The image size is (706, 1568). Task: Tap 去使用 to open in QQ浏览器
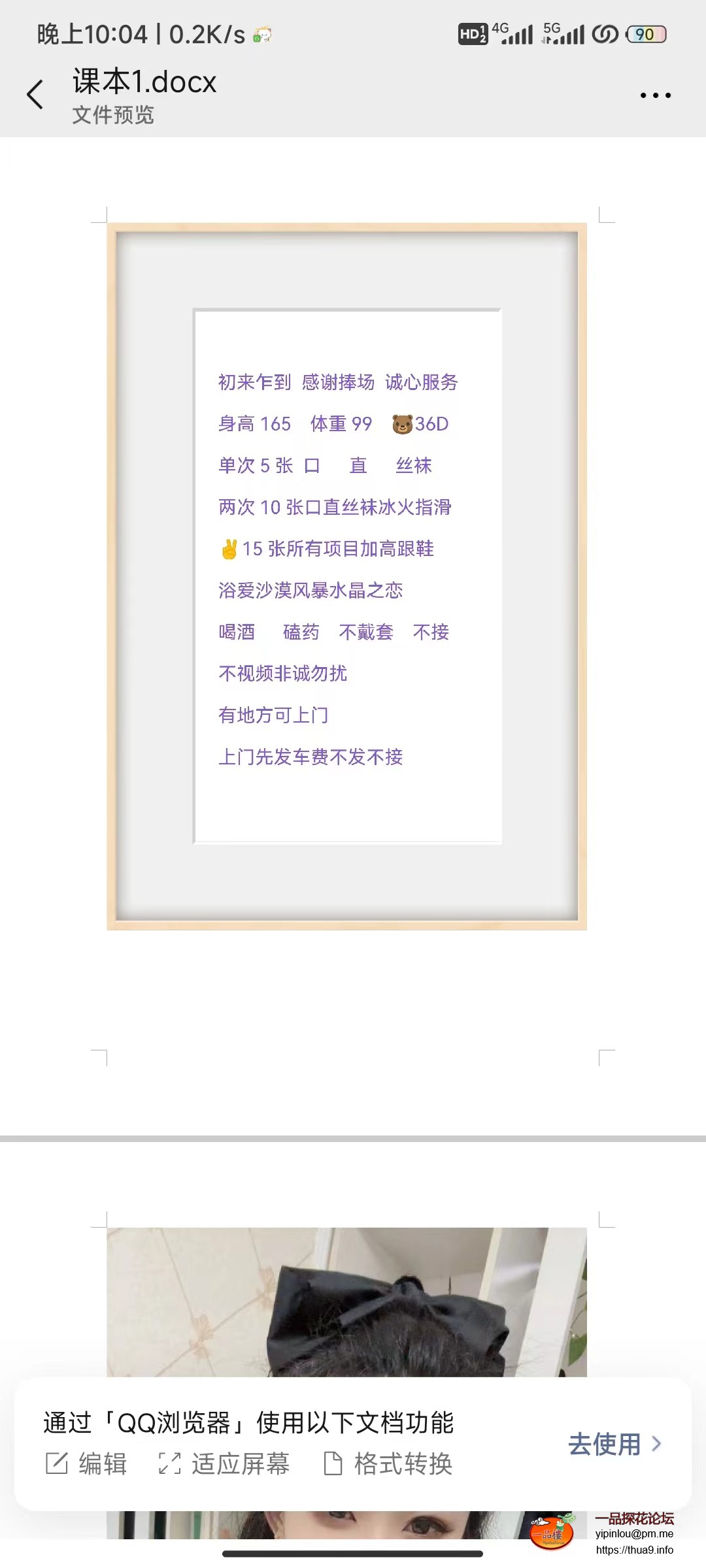point(614,1444)
